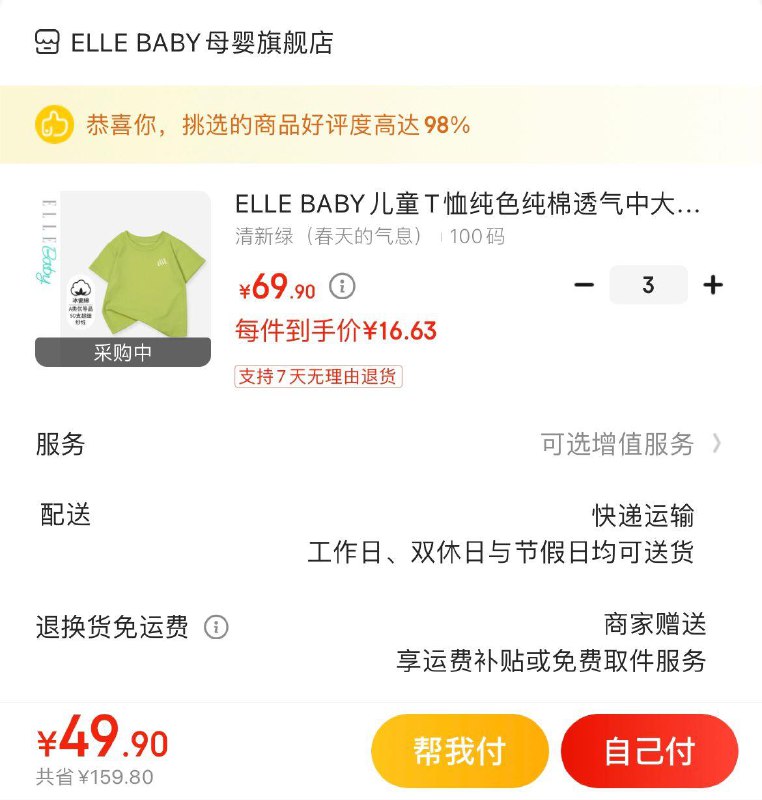Open ELLE BABY母婴旗舰店 store page

(185, 43)
